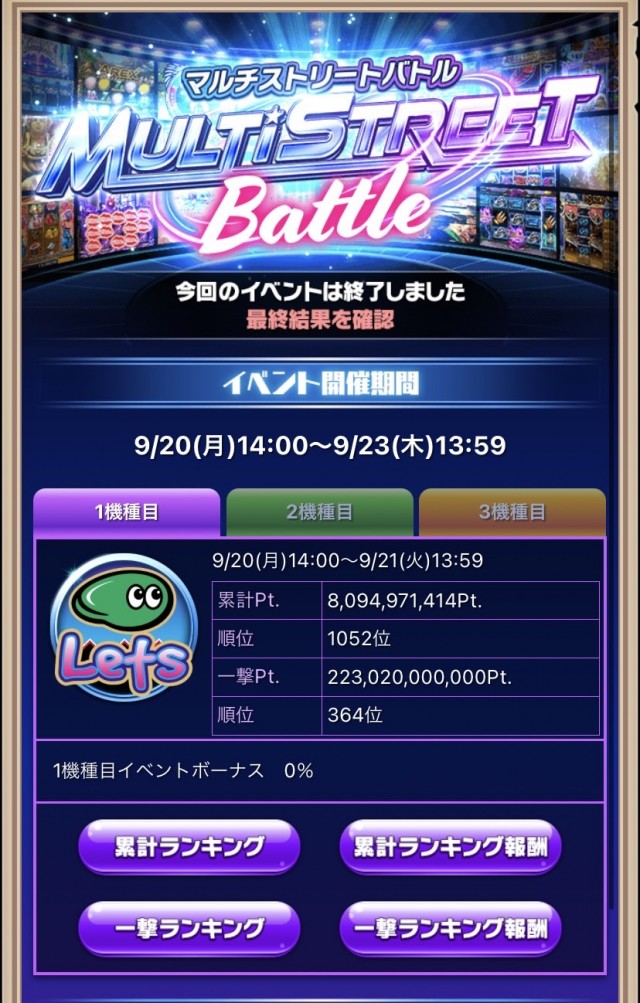
Task: Open 累計ランキング
Action: click(x=189, y=848)
